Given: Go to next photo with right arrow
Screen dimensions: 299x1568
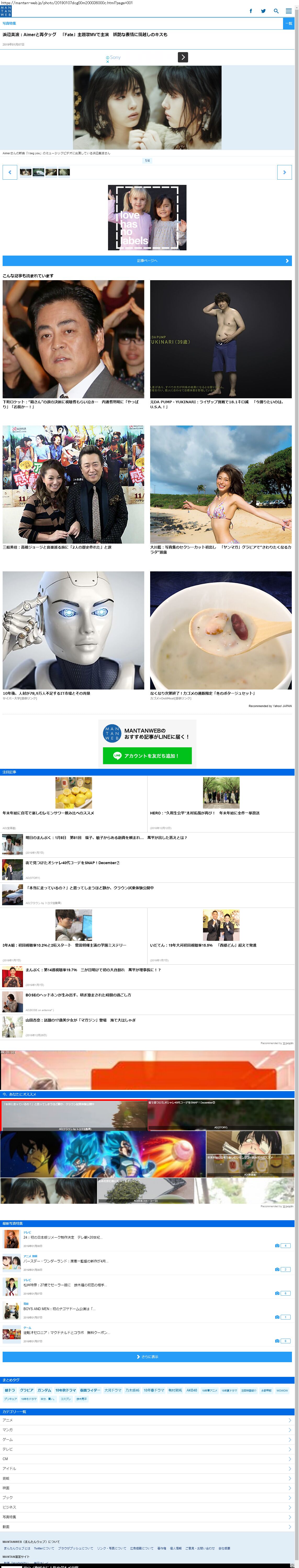Looking at the screenshot, I should [x=284, y=172].
